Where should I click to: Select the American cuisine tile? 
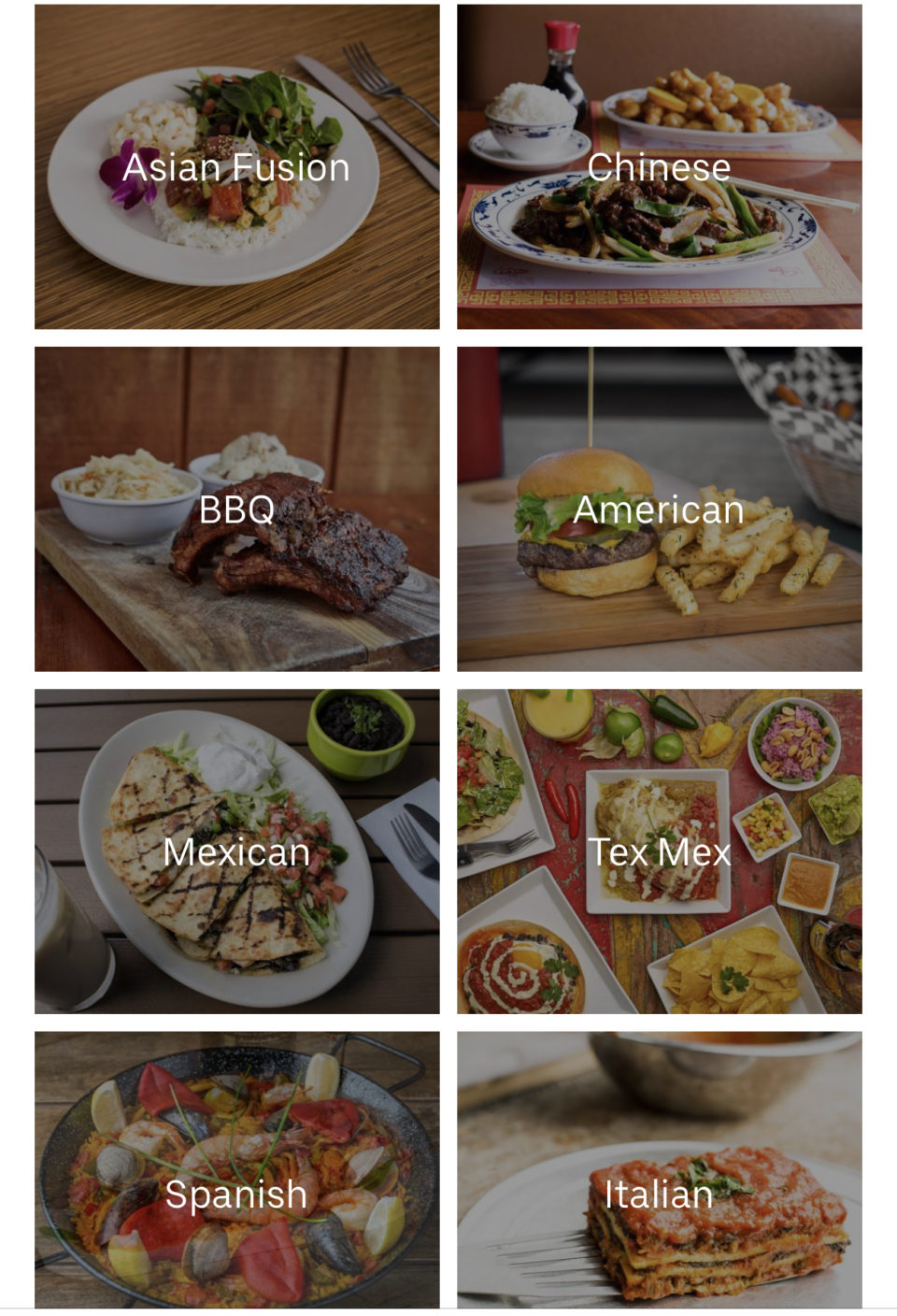[659, 510]
